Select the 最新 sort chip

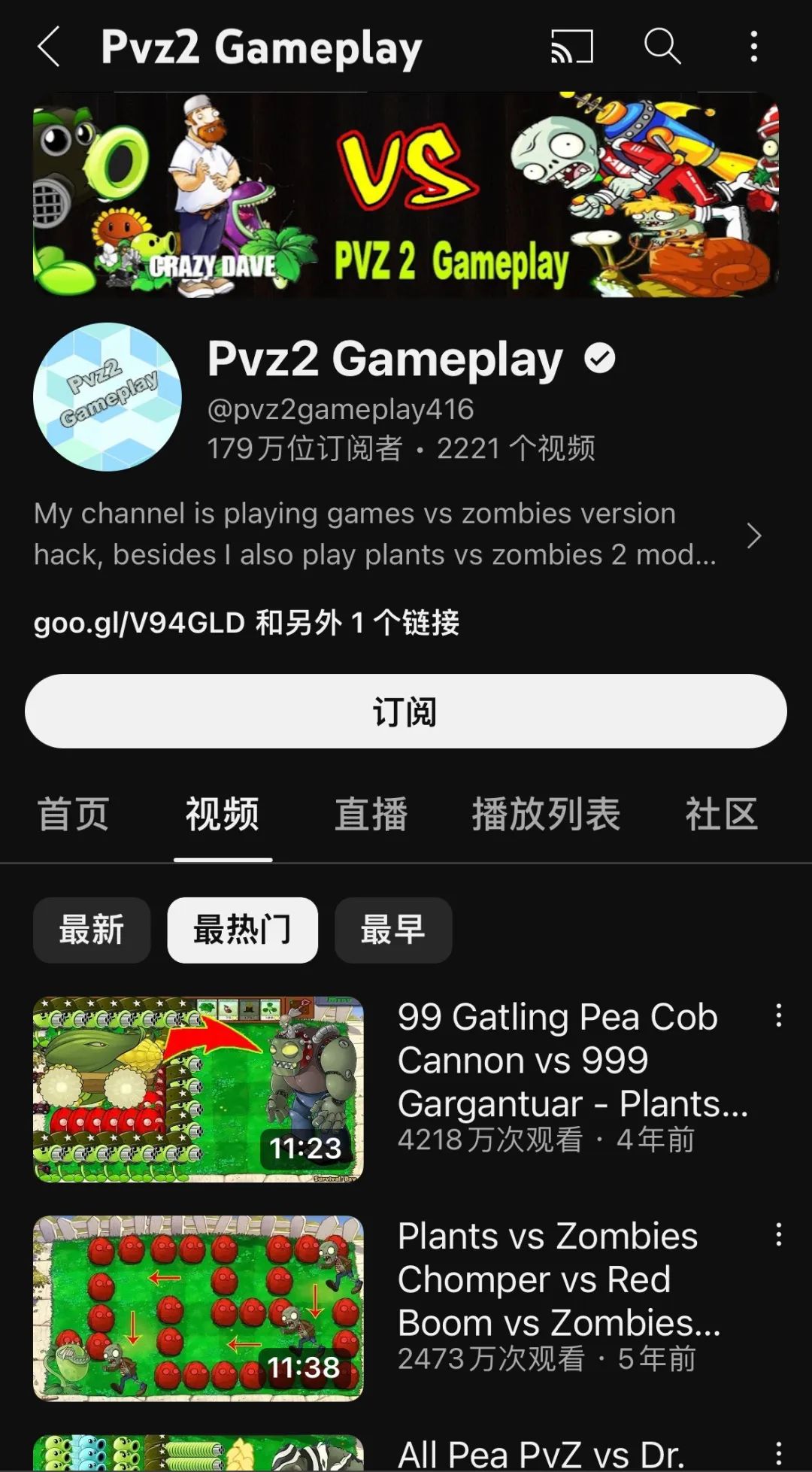point(92,930)
